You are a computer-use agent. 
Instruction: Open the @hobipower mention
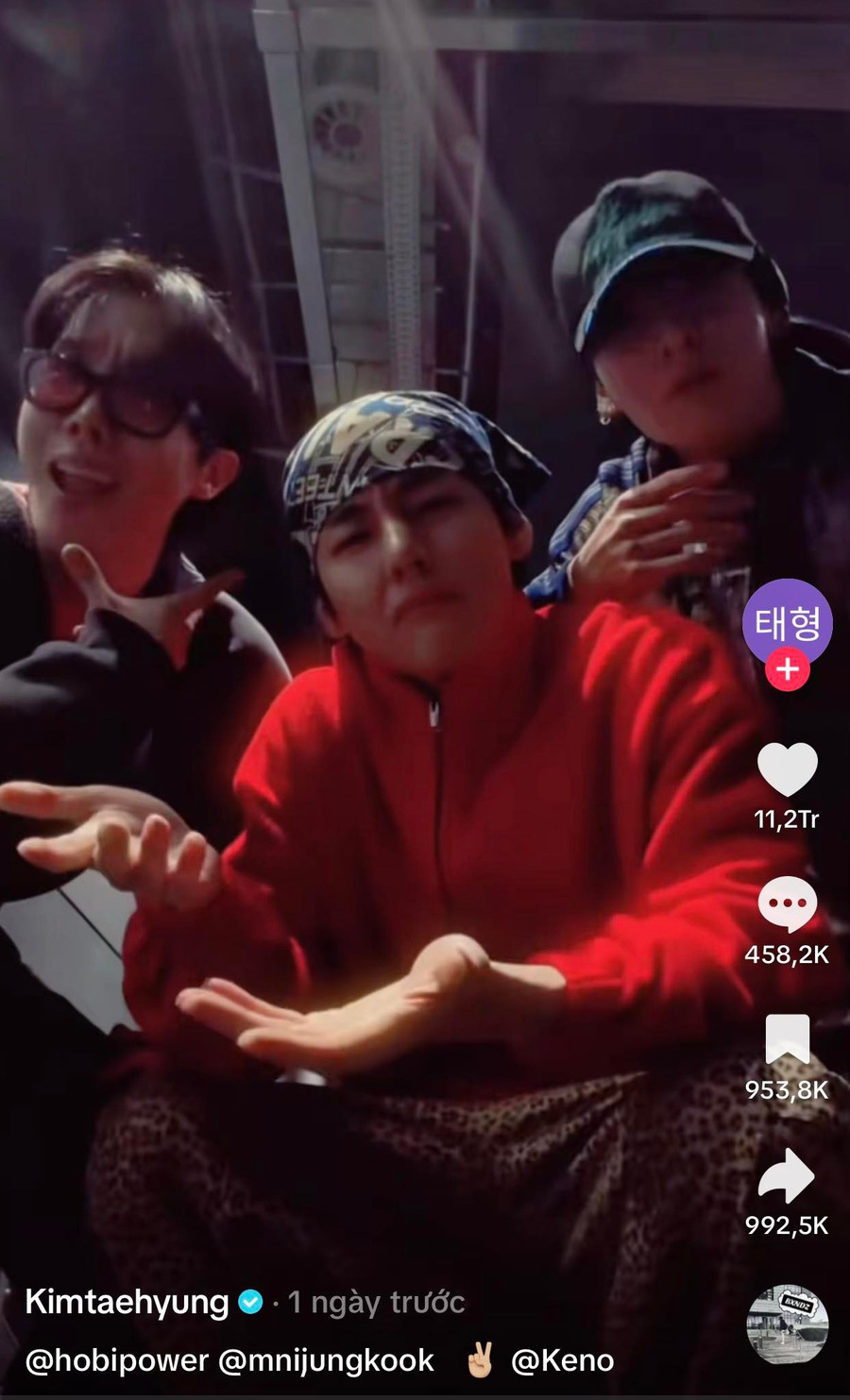[116, 1360]
